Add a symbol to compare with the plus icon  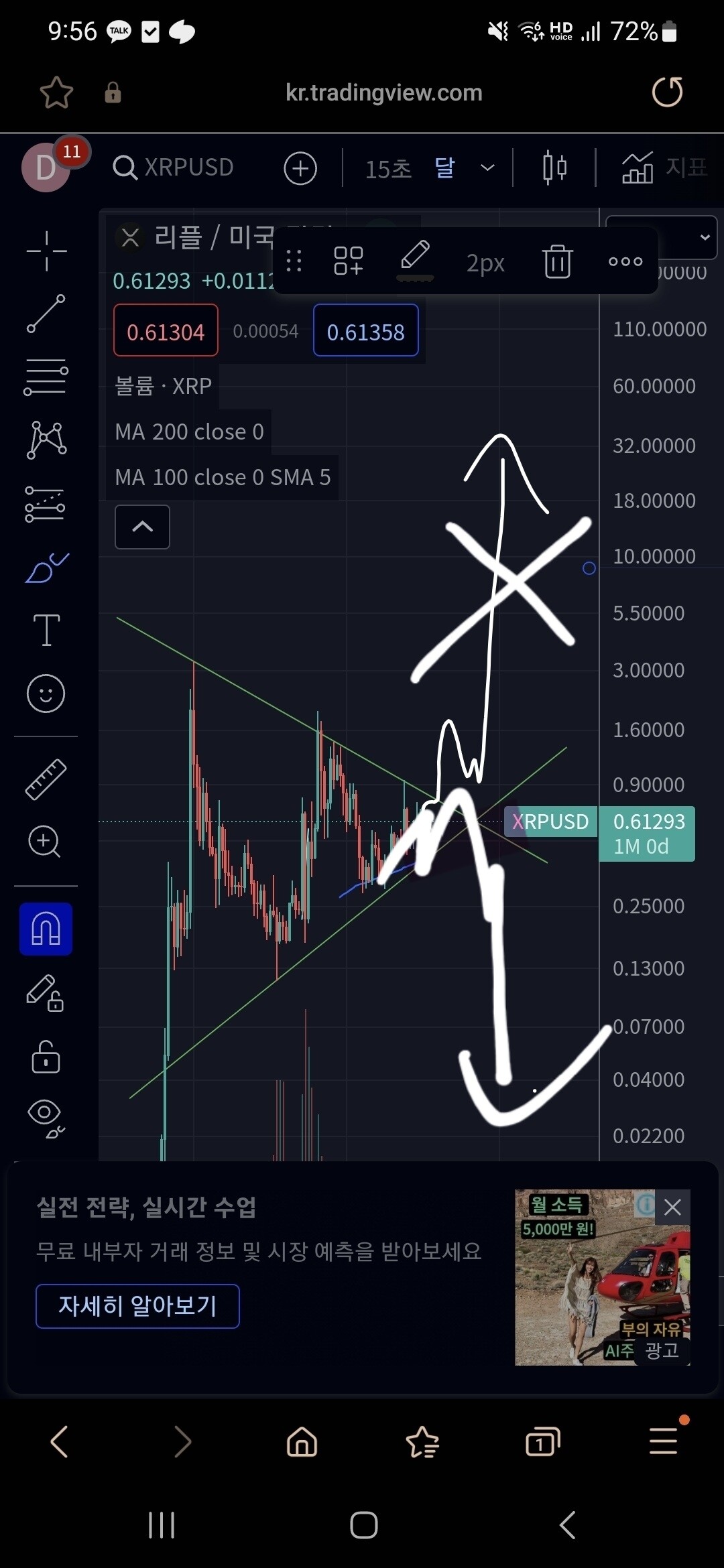pyautogui.click(x=300, y=168)
